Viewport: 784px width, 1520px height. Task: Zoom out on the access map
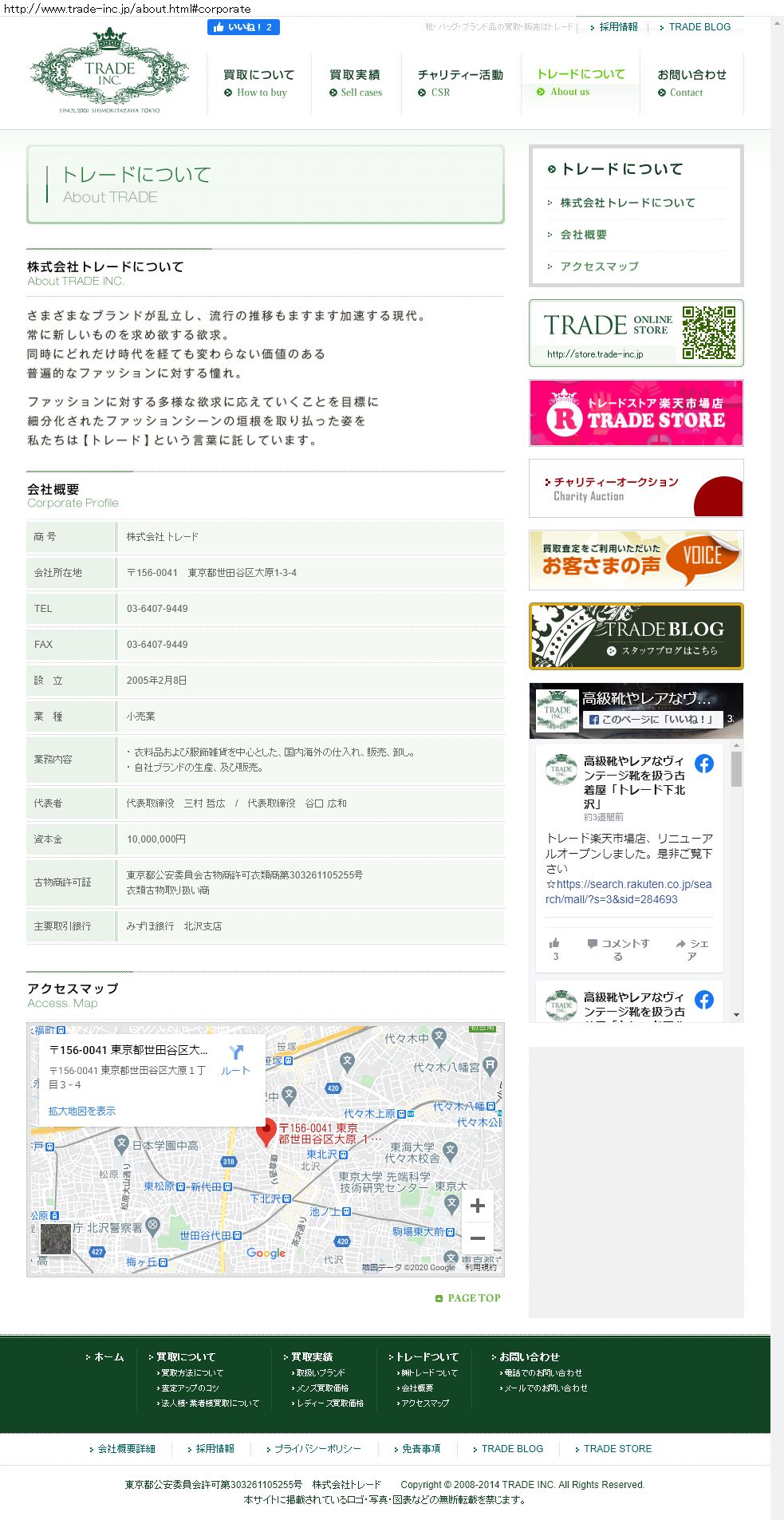[x=477, y=1238]
